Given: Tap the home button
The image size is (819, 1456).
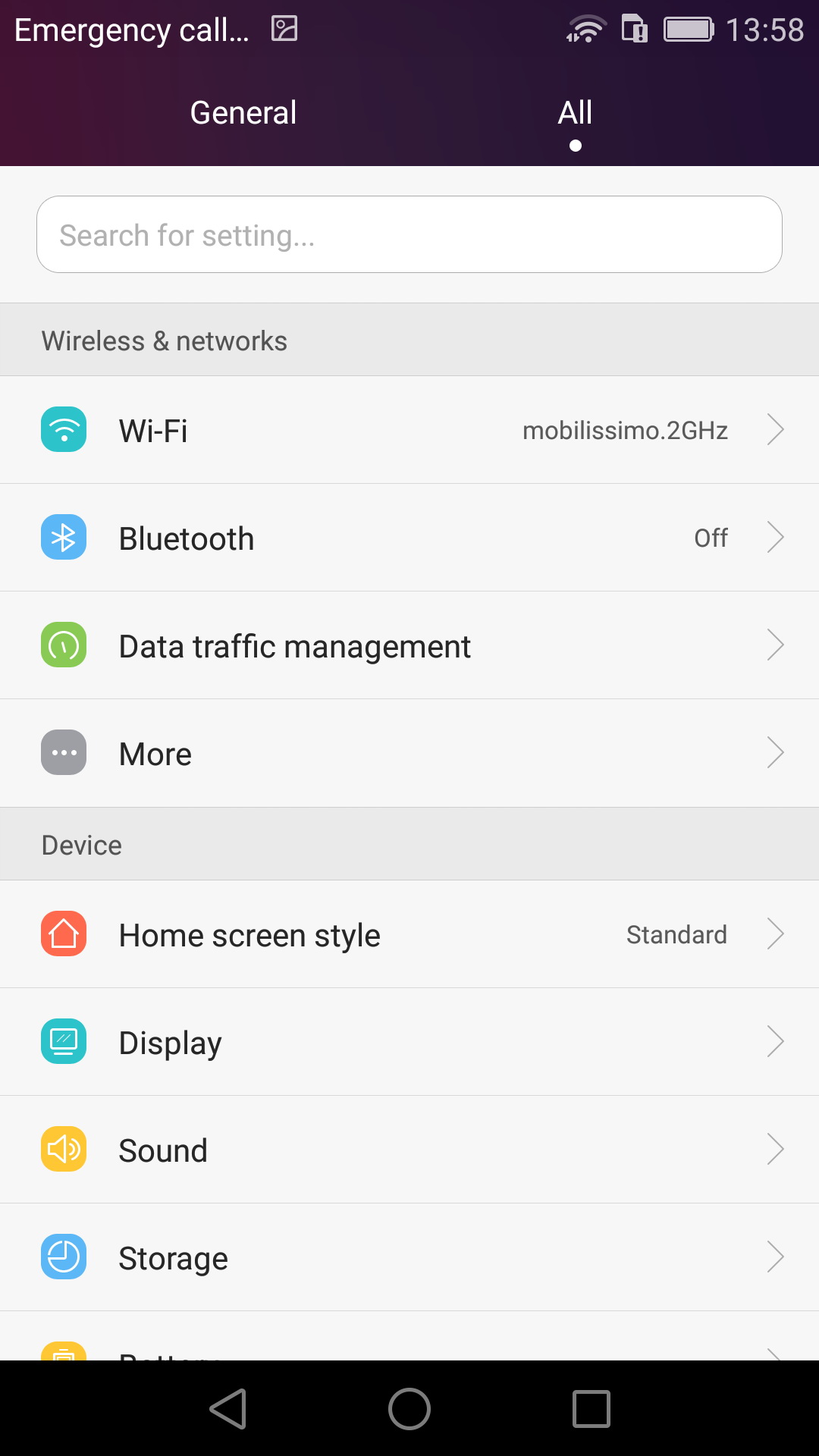Looking at the screenshot, I should point(409,1409).
